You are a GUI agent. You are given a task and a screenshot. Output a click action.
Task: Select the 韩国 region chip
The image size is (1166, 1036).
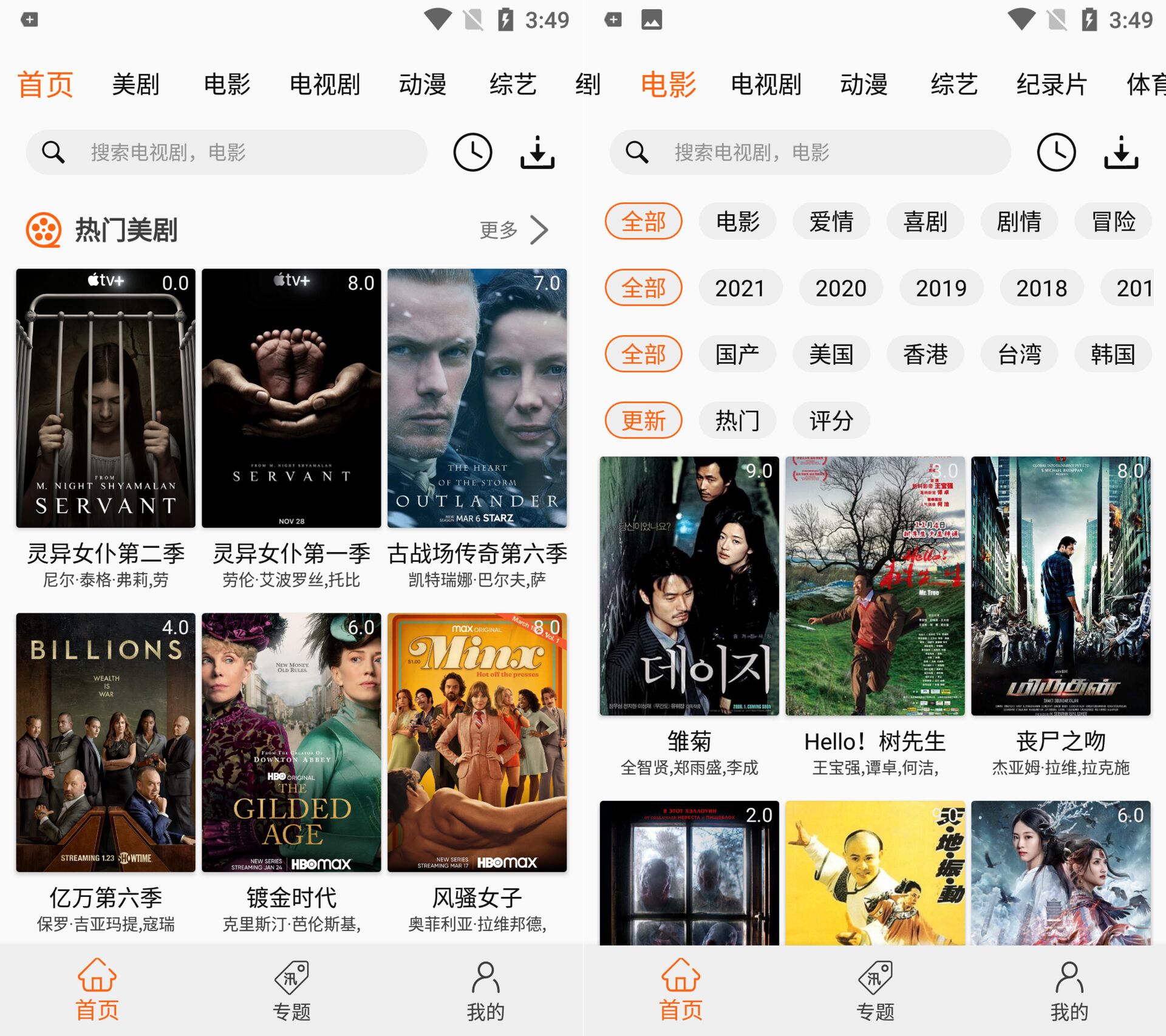[1112, 354]
